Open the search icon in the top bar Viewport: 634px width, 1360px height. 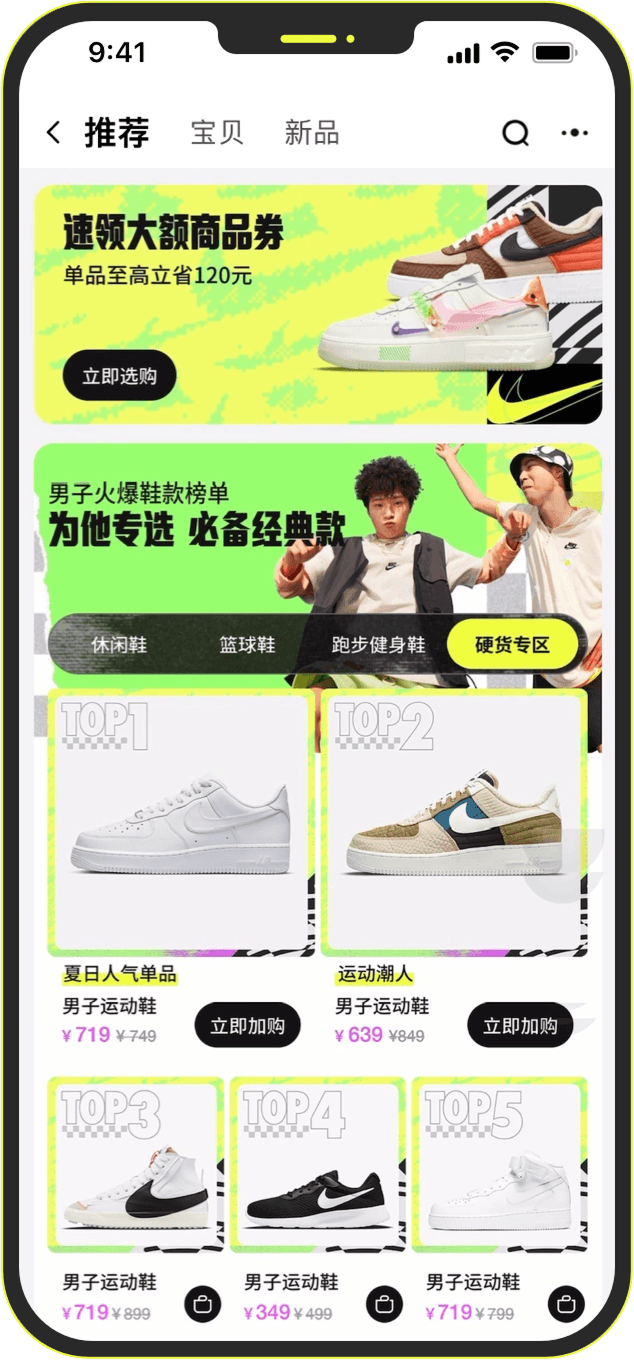(x=515, y=133)
